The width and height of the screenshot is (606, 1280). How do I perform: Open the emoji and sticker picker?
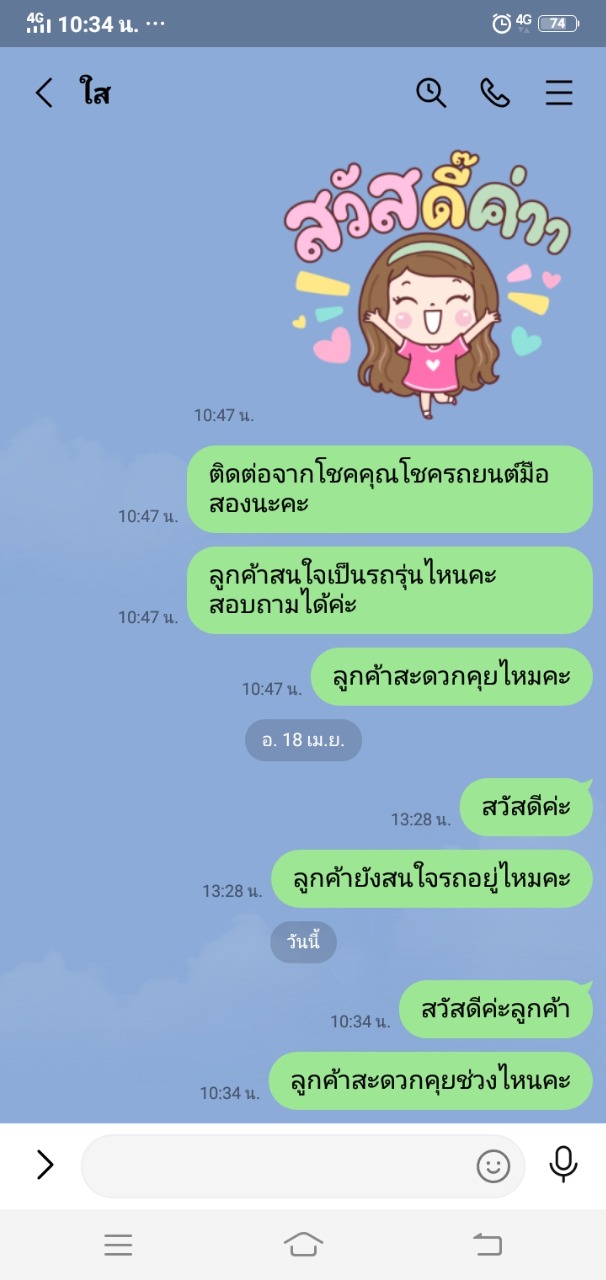pos(493,1166)
